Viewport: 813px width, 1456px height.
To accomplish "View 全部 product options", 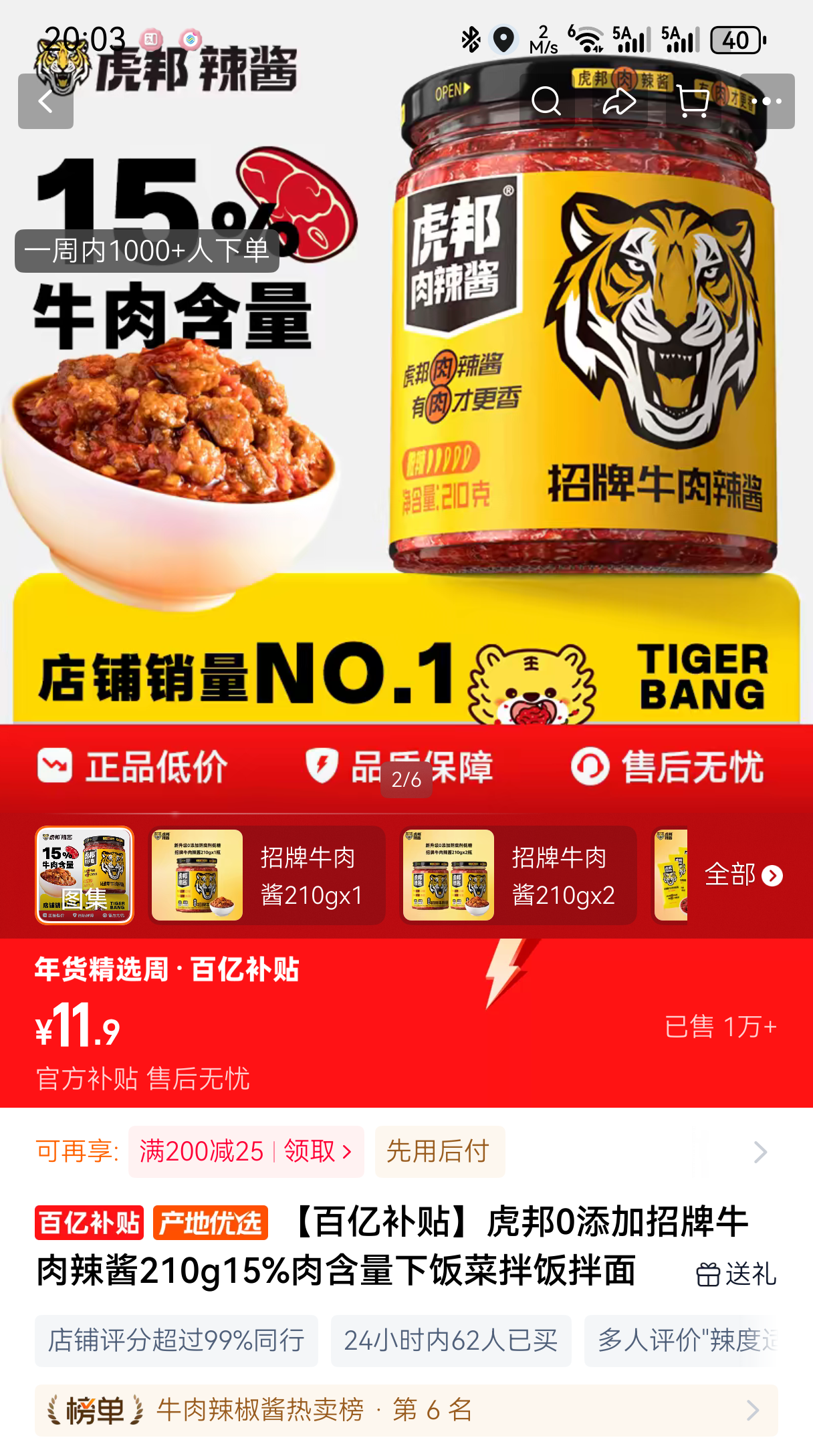I will pos(743,875).
